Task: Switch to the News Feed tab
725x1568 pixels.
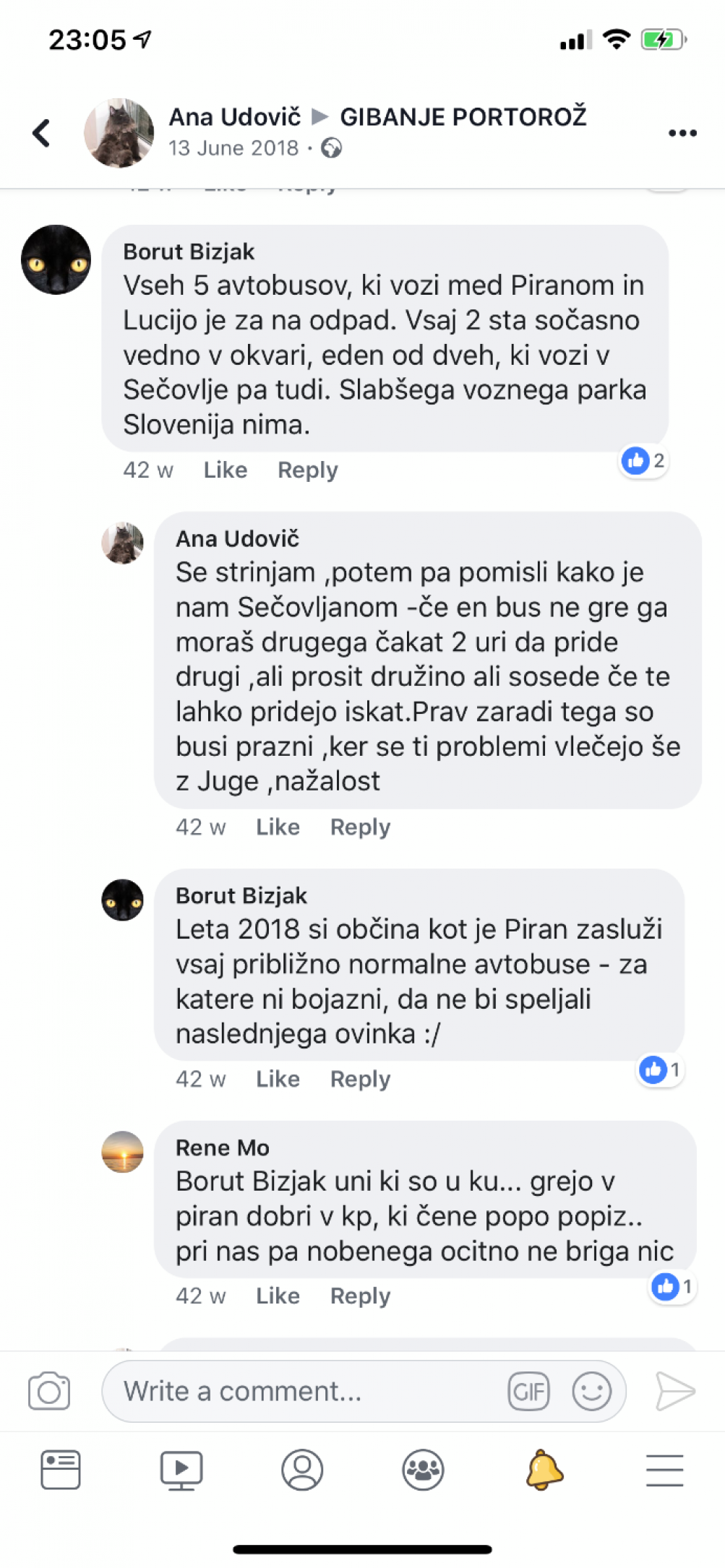Action: pos(61,1470)
